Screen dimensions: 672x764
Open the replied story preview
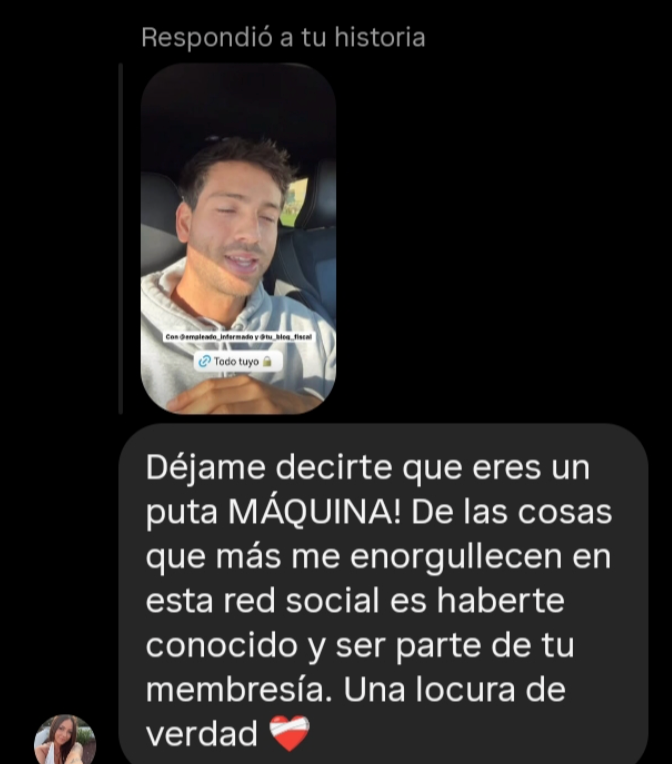[x=238, y=238]
